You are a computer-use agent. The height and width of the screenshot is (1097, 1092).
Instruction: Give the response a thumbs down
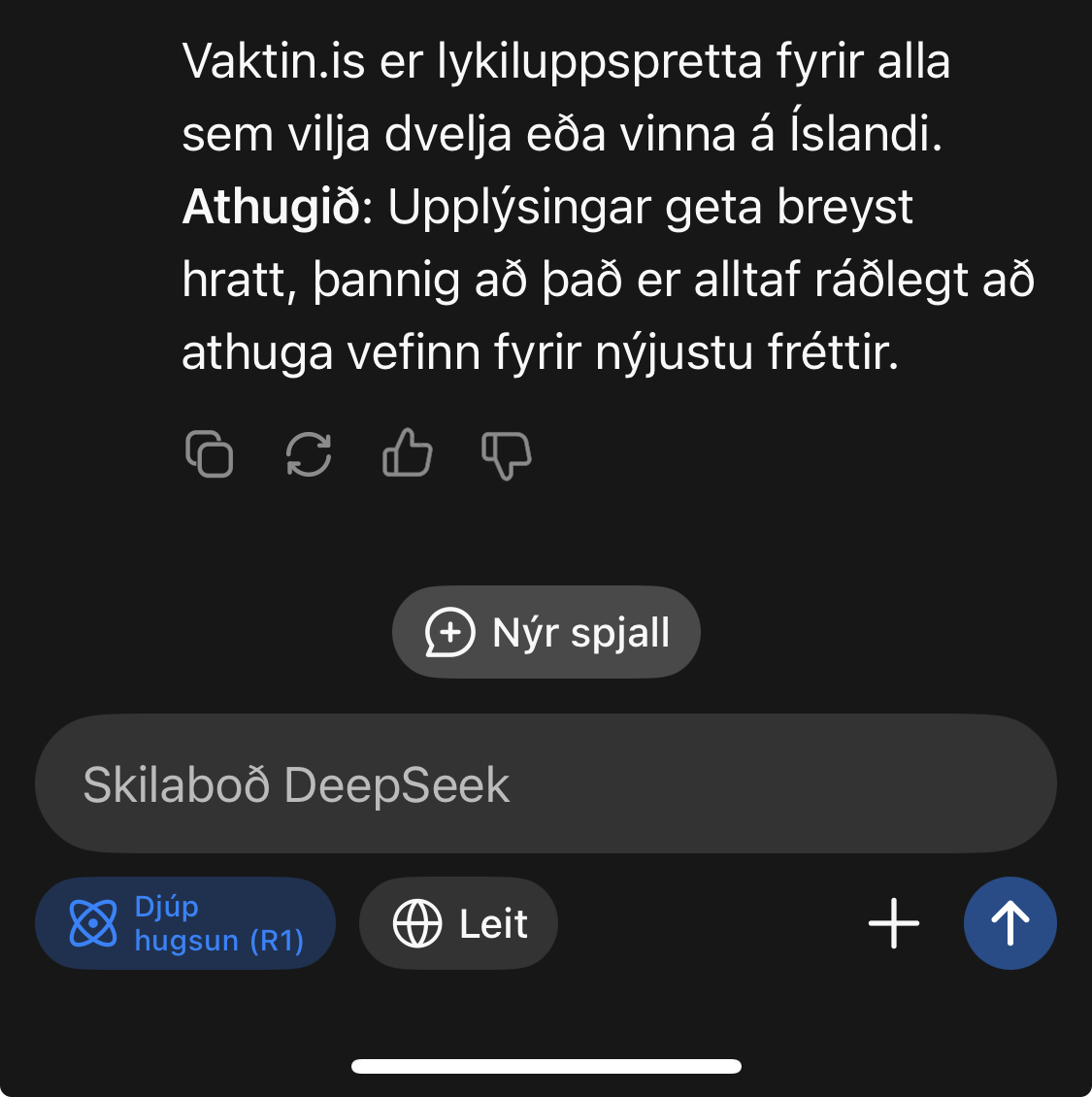(507, 454)
